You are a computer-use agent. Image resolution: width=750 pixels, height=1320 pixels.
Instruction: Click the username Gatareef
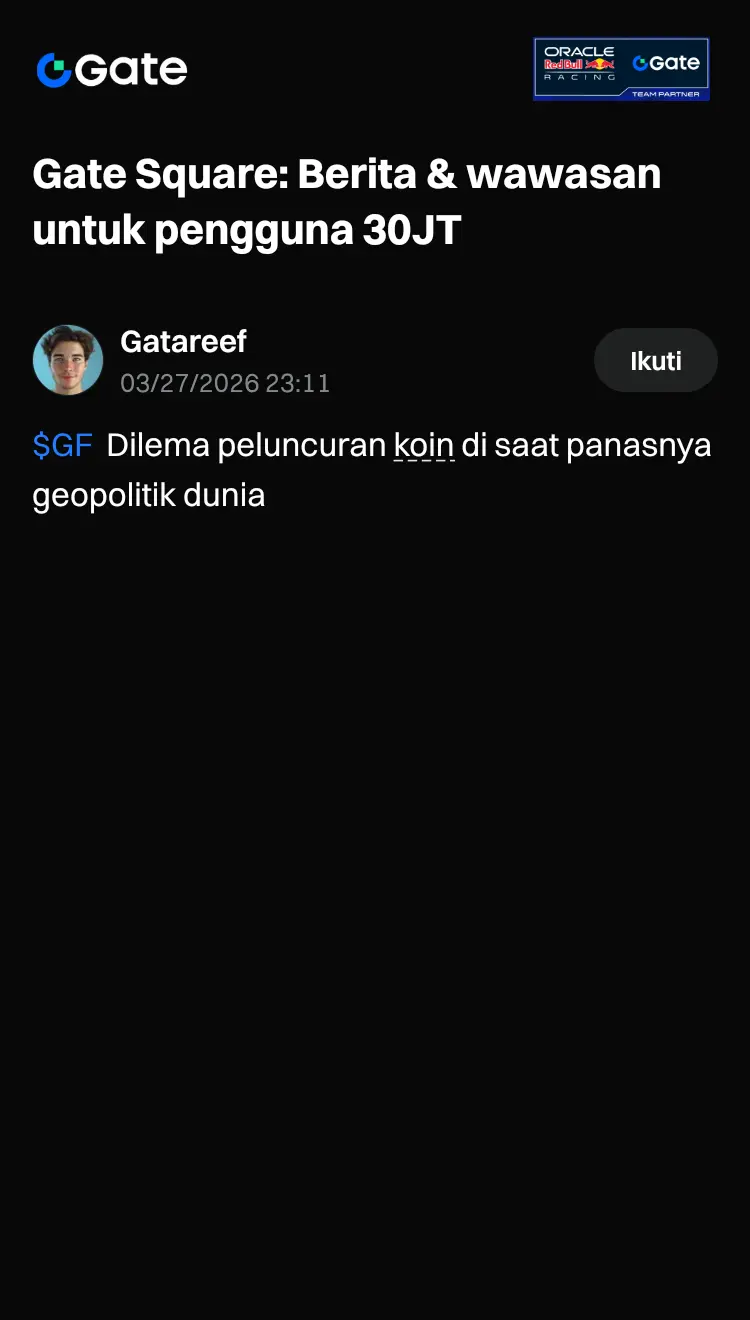click(x=183, y=342)
